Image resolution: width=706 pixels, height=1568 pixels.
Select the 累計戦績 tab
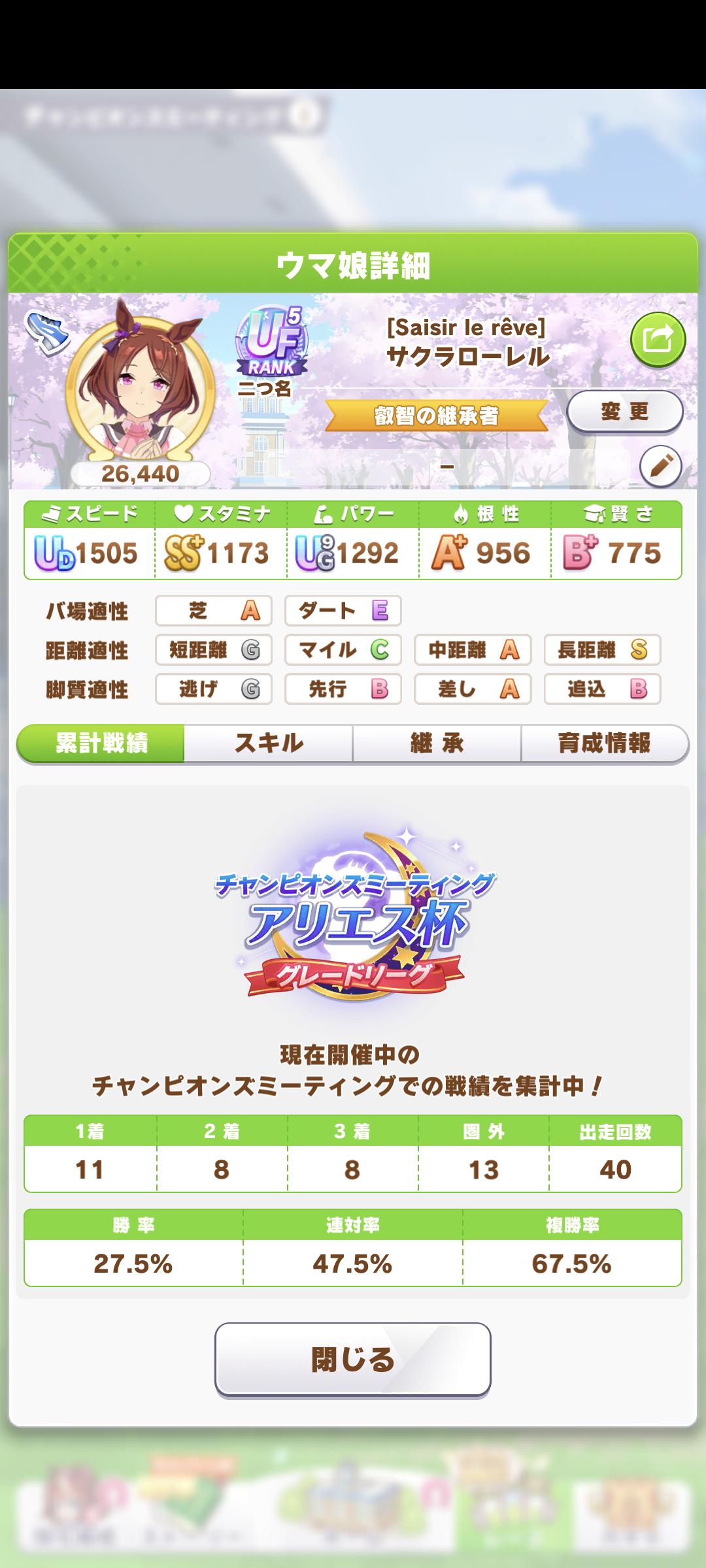[101, 743]
